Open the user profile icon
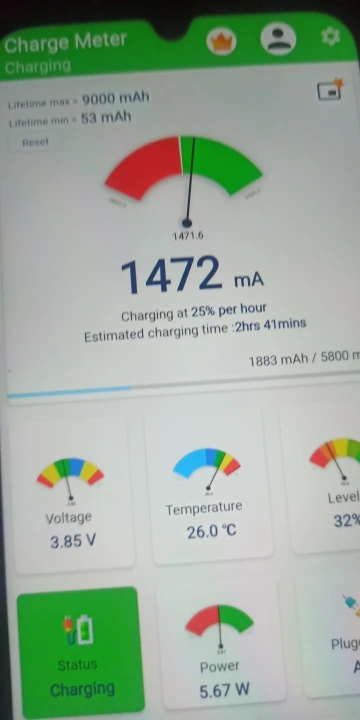The height and width of the screenshot is (720, 360). (278, 38)
